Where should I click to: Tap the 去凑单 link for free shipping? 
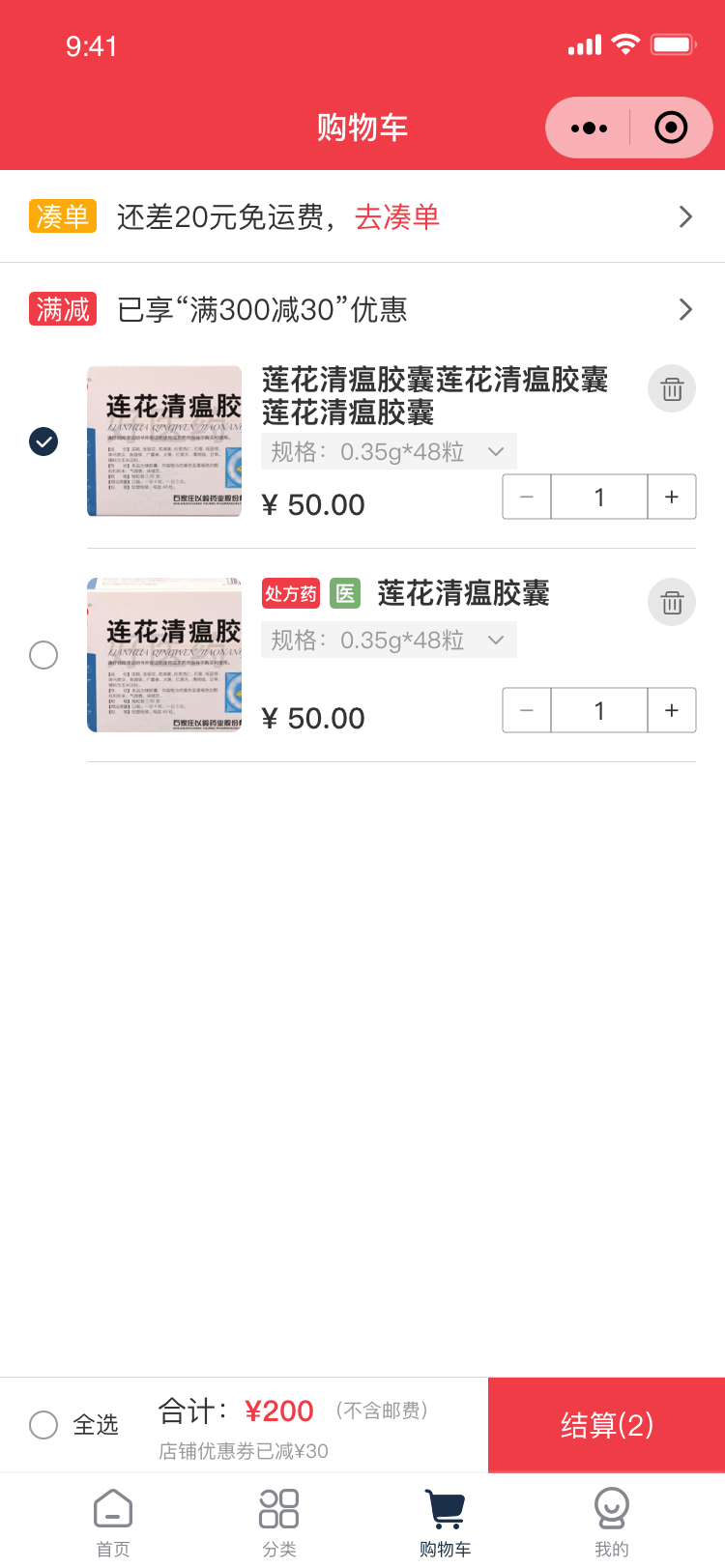point(397,217)
